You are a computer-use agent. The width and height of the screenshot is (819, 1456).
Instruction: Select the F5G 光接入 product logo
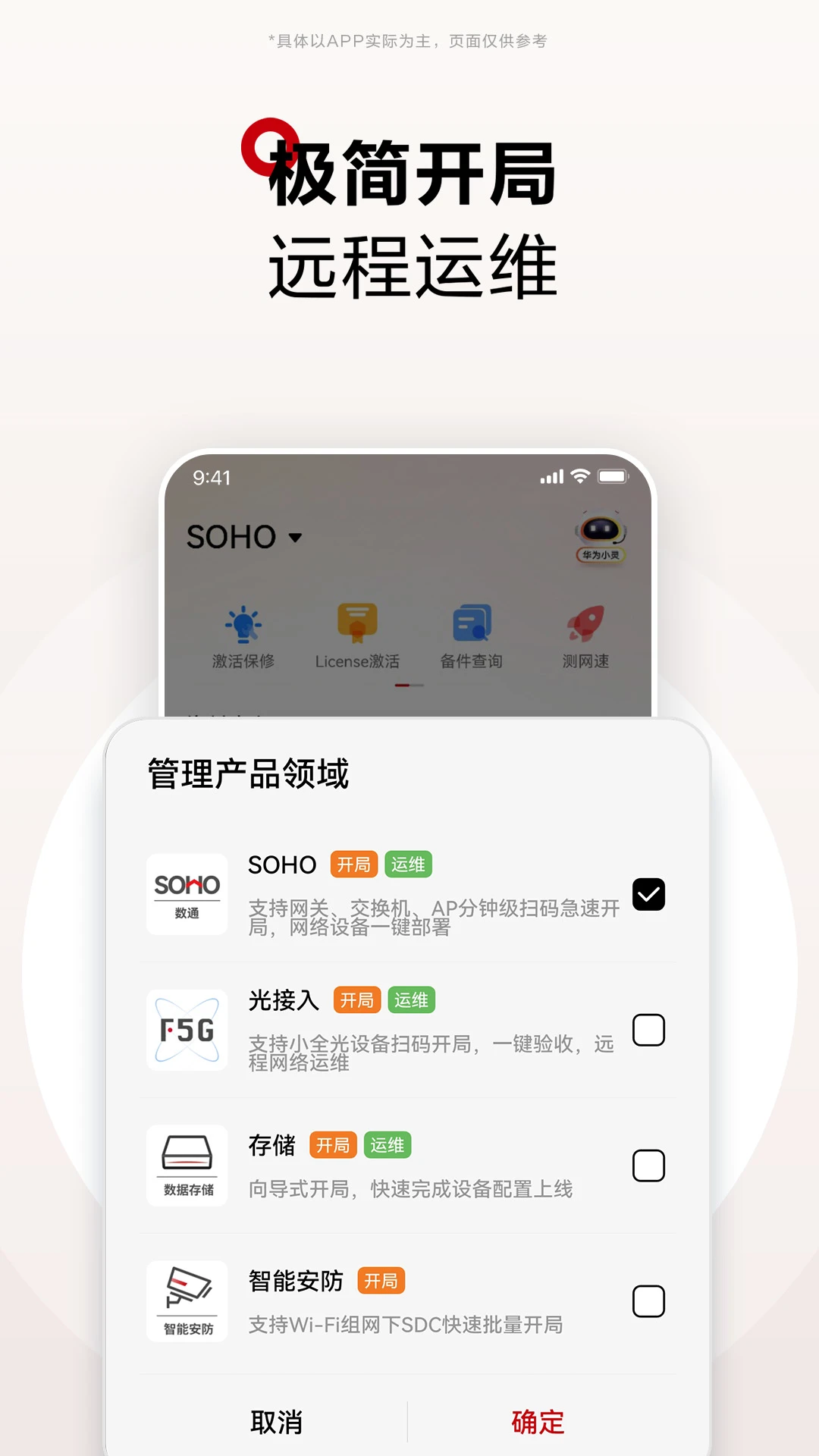tap(187, 1031)
